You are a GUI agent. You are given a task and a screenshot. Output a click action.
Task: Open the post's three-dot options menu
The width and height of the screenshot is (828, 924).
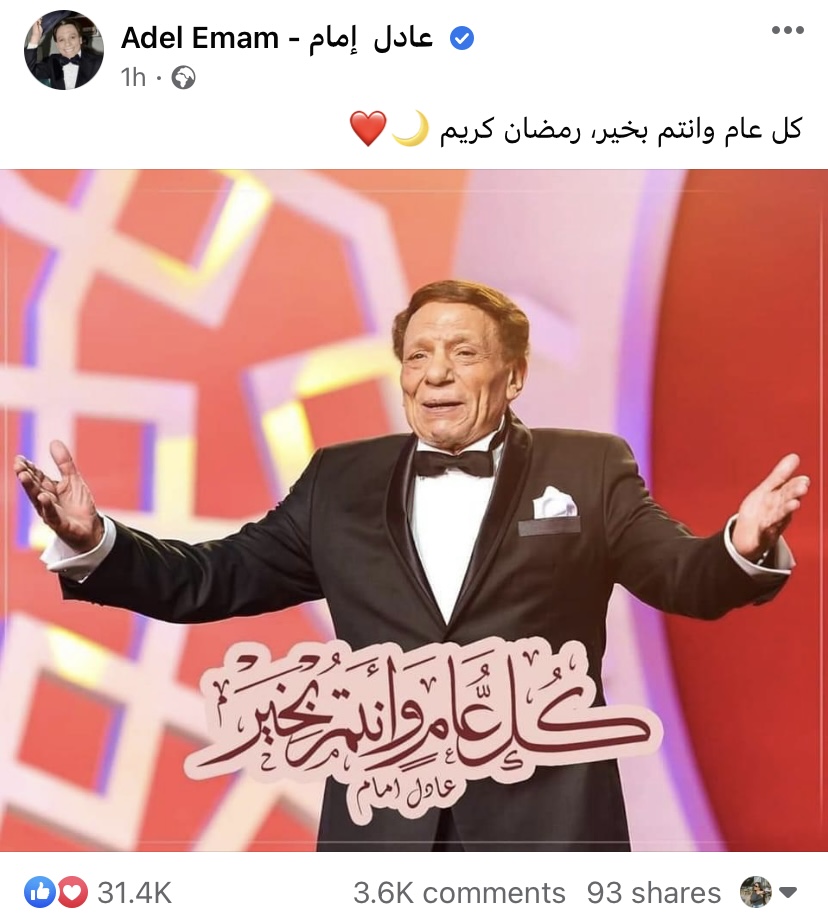click(x=787, y=31)
